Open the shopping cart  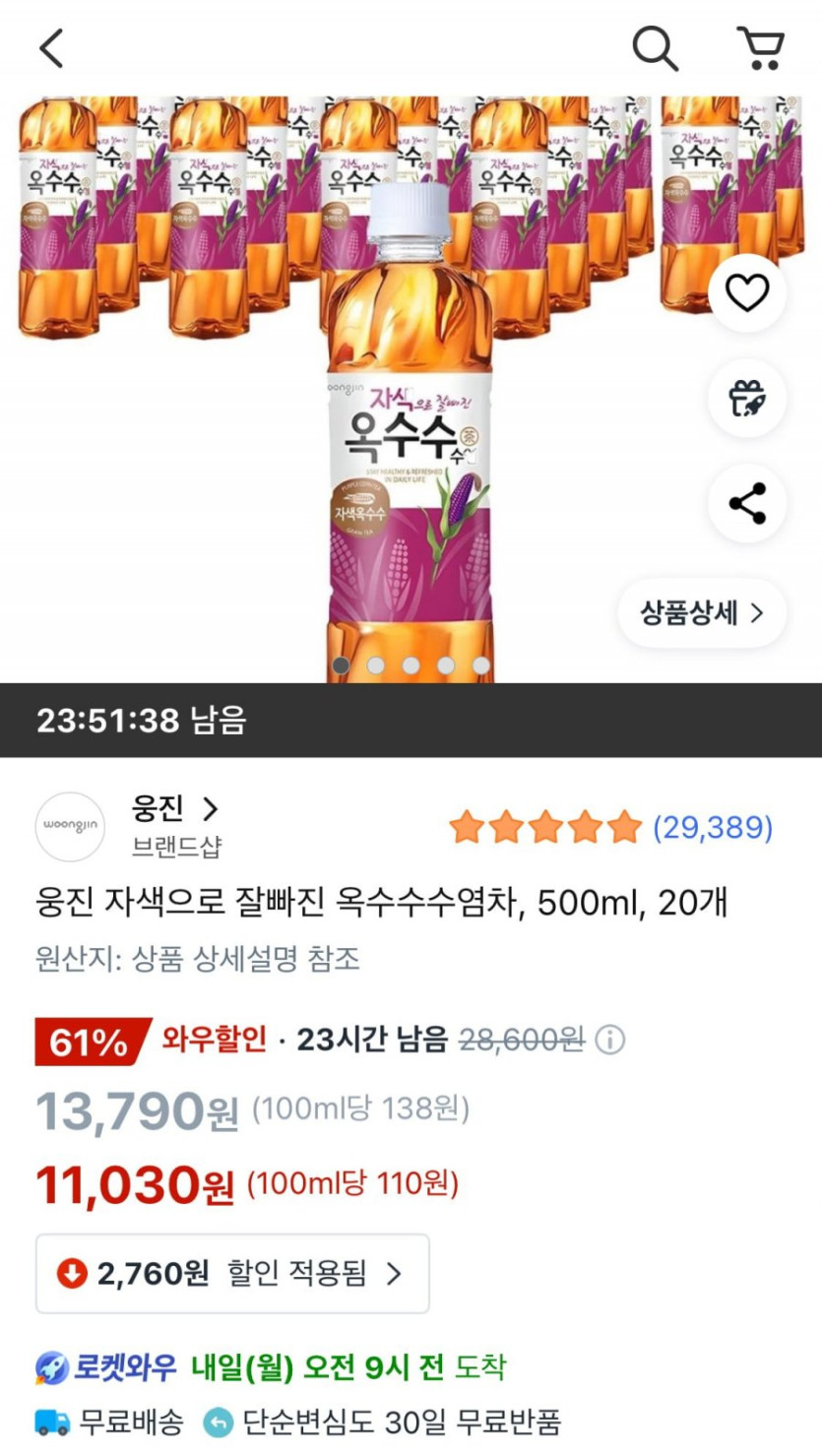click(x=760, y=48)
